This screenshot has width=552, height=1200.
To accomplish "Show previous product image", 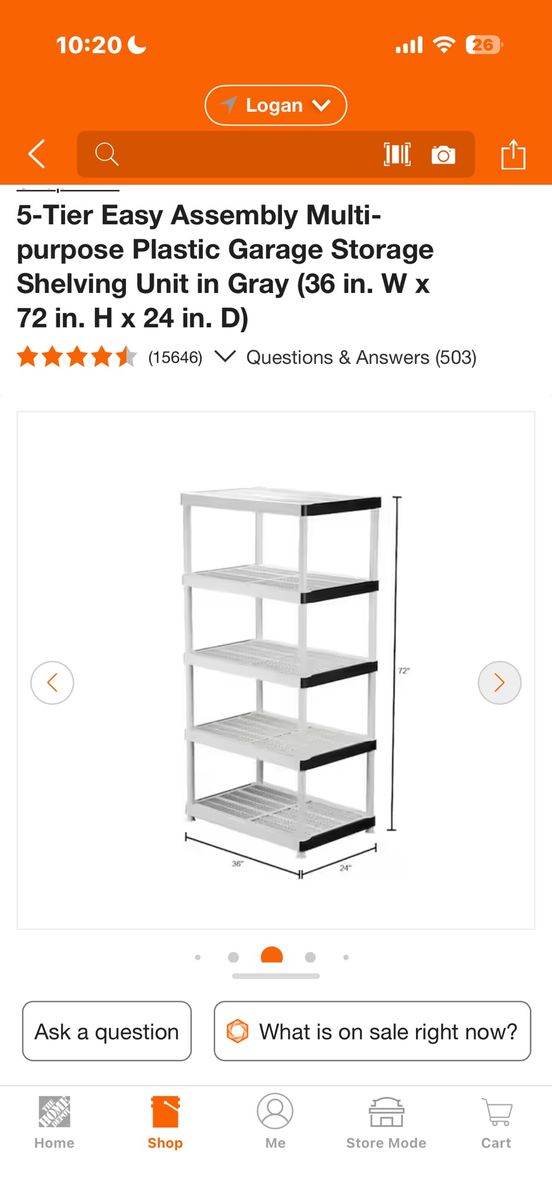I will click(x=52, y=683).
